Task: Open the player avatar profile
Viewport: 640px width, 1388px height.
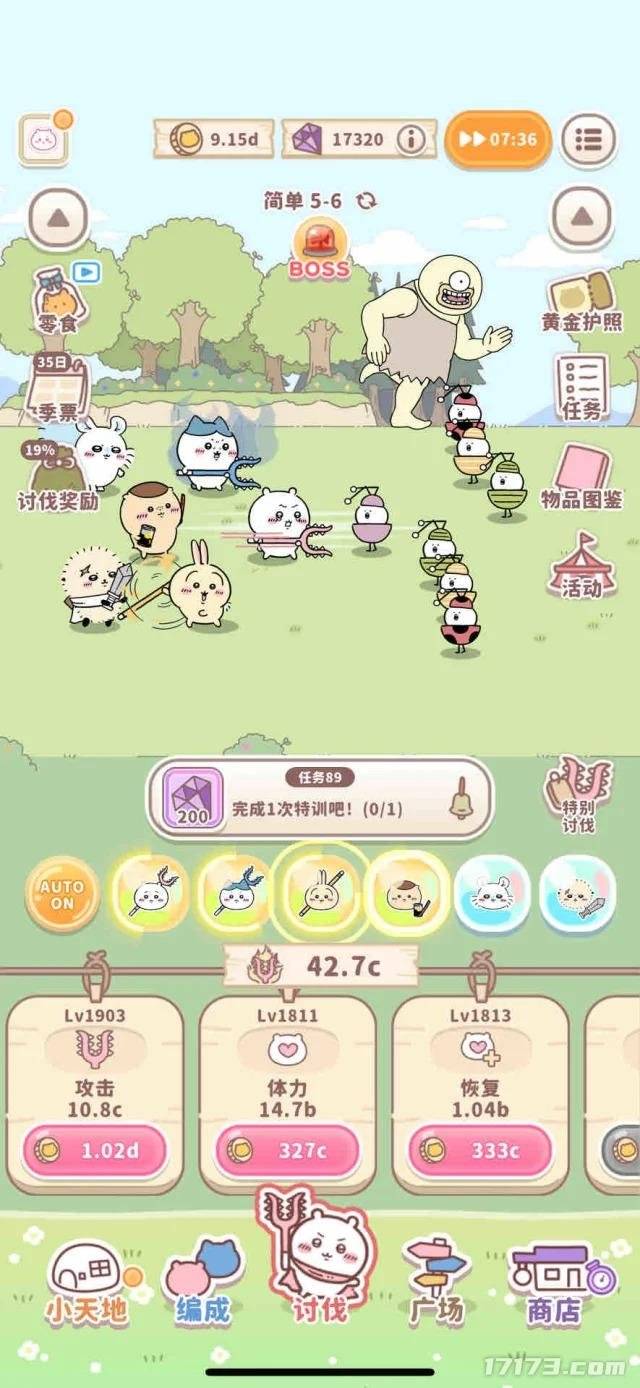Action: click(43, 139)
